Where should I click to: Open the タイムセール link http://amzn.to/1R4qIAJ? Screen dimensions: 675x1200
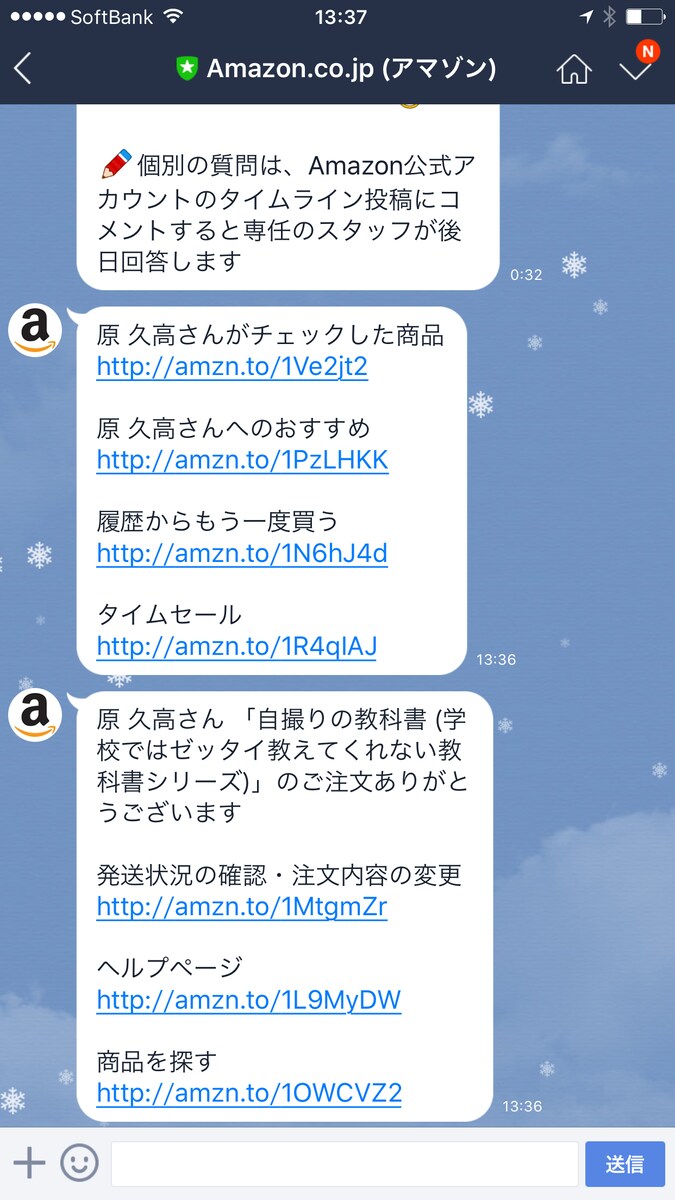(237, 646)
